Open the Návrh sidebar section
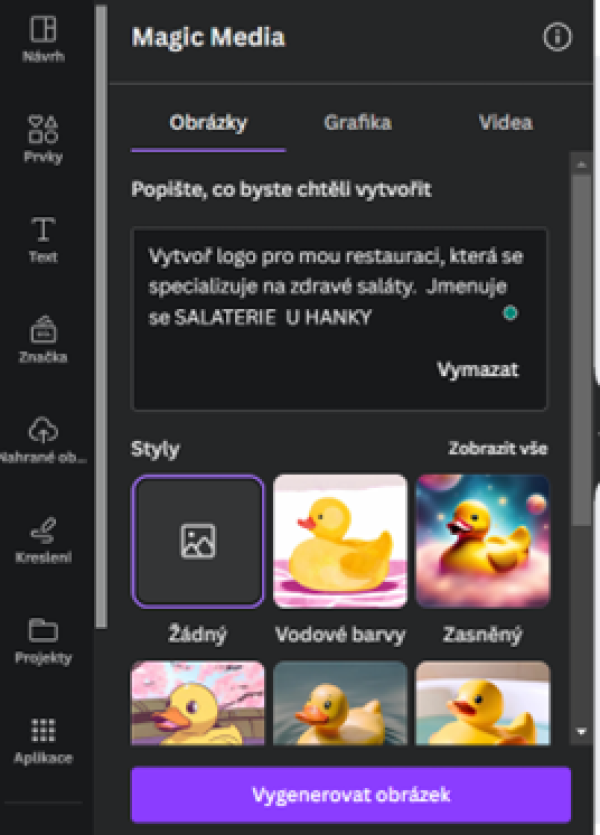Image resolution: width=600 pixels, height=835 pixels. click(43, 39)
